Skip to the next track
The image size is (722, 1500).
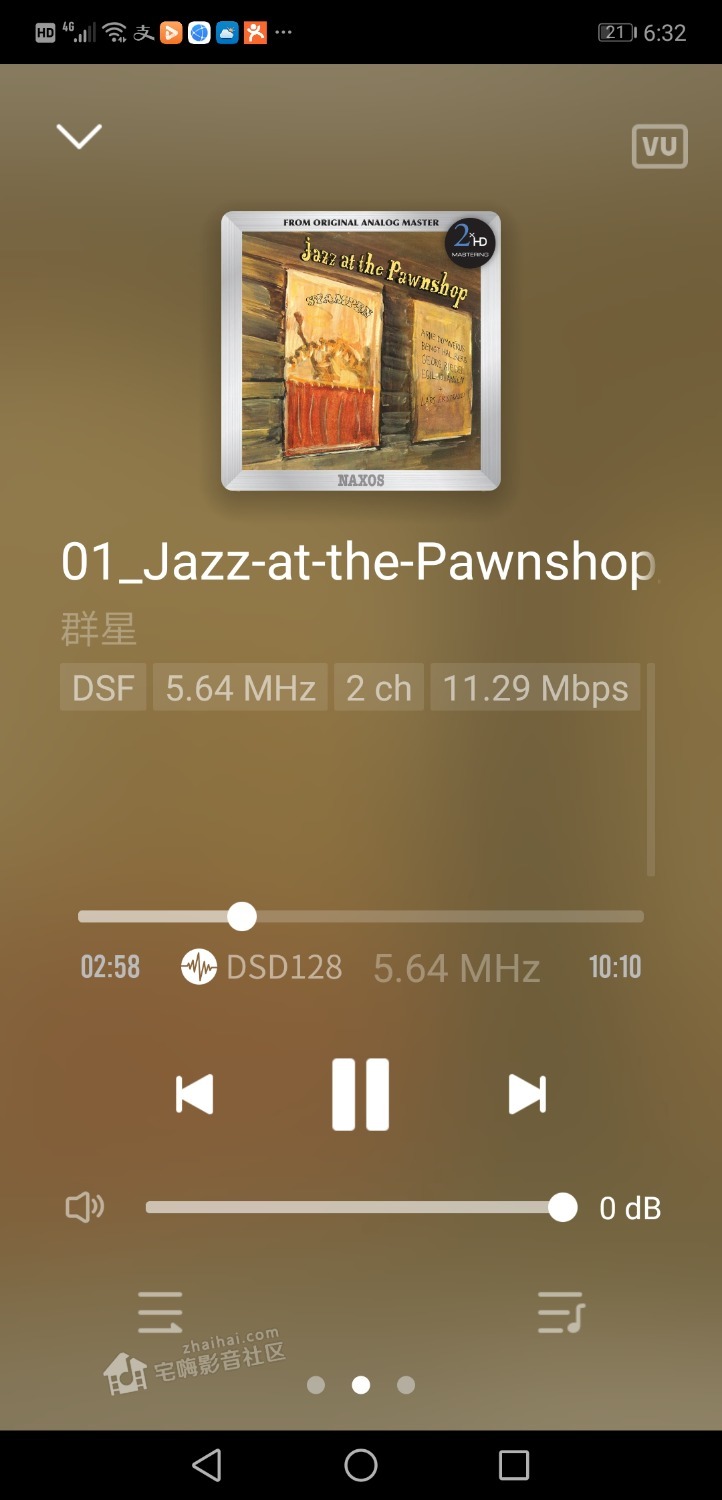coord(527,1094)
